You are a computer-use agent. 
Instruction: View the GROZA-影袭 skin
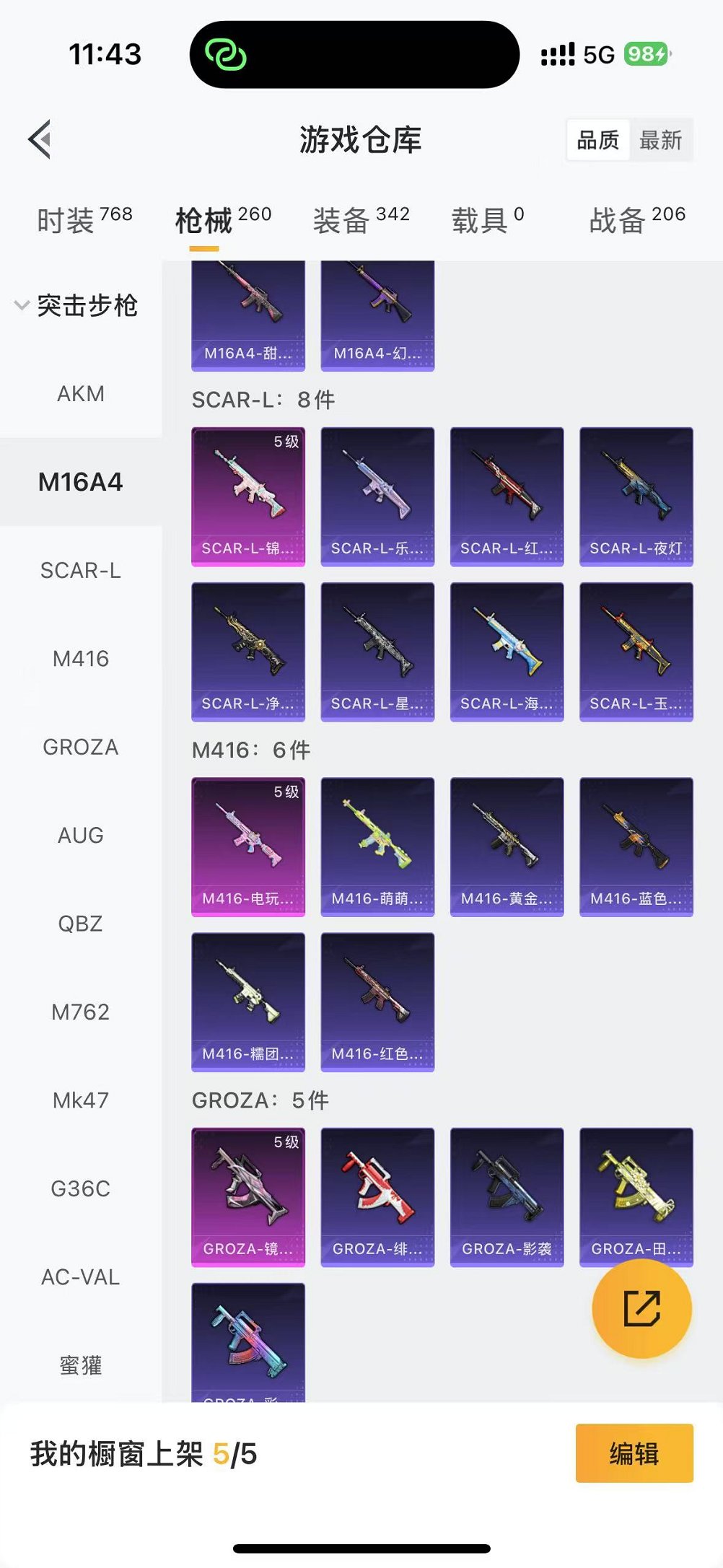coord(507,1196)
